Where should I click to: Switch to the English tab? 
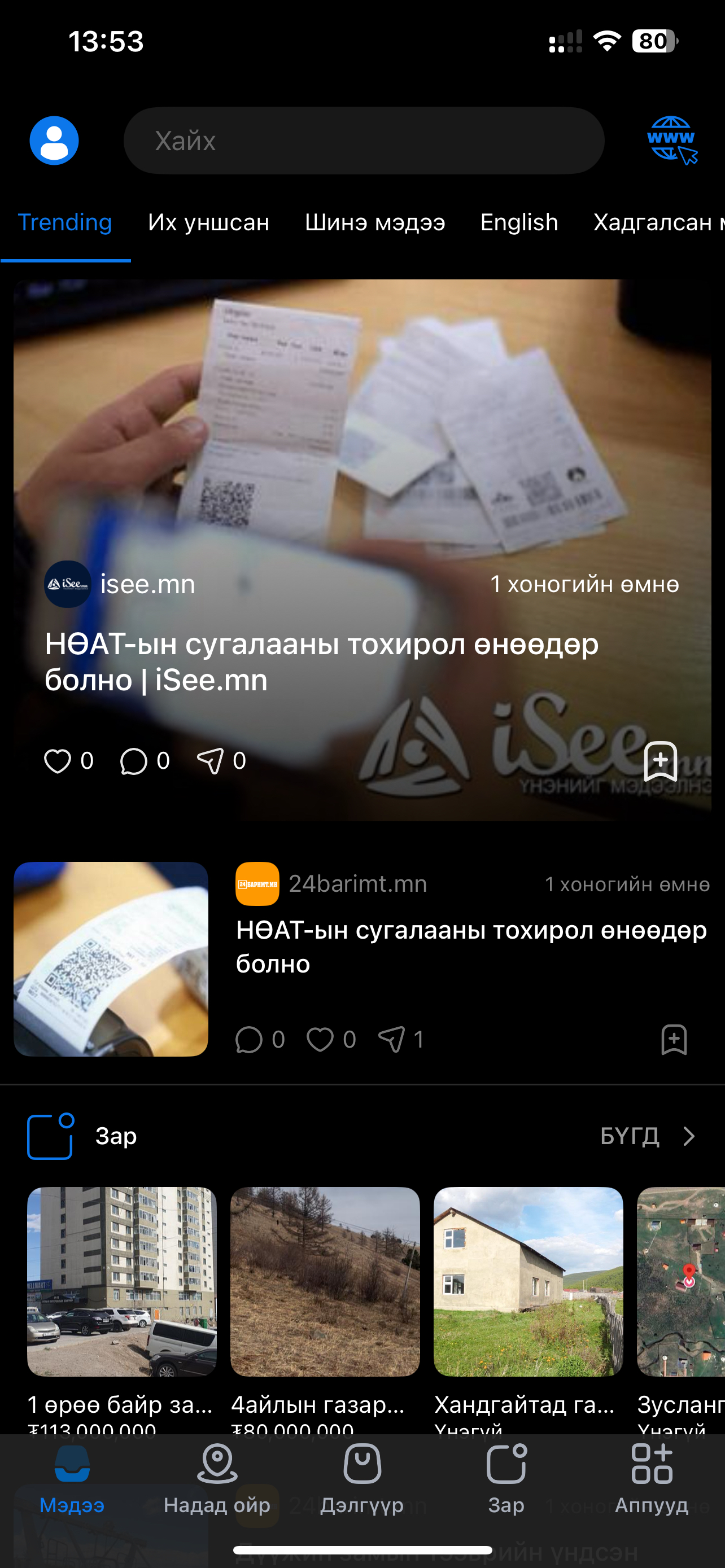click(x=518, y=223)
